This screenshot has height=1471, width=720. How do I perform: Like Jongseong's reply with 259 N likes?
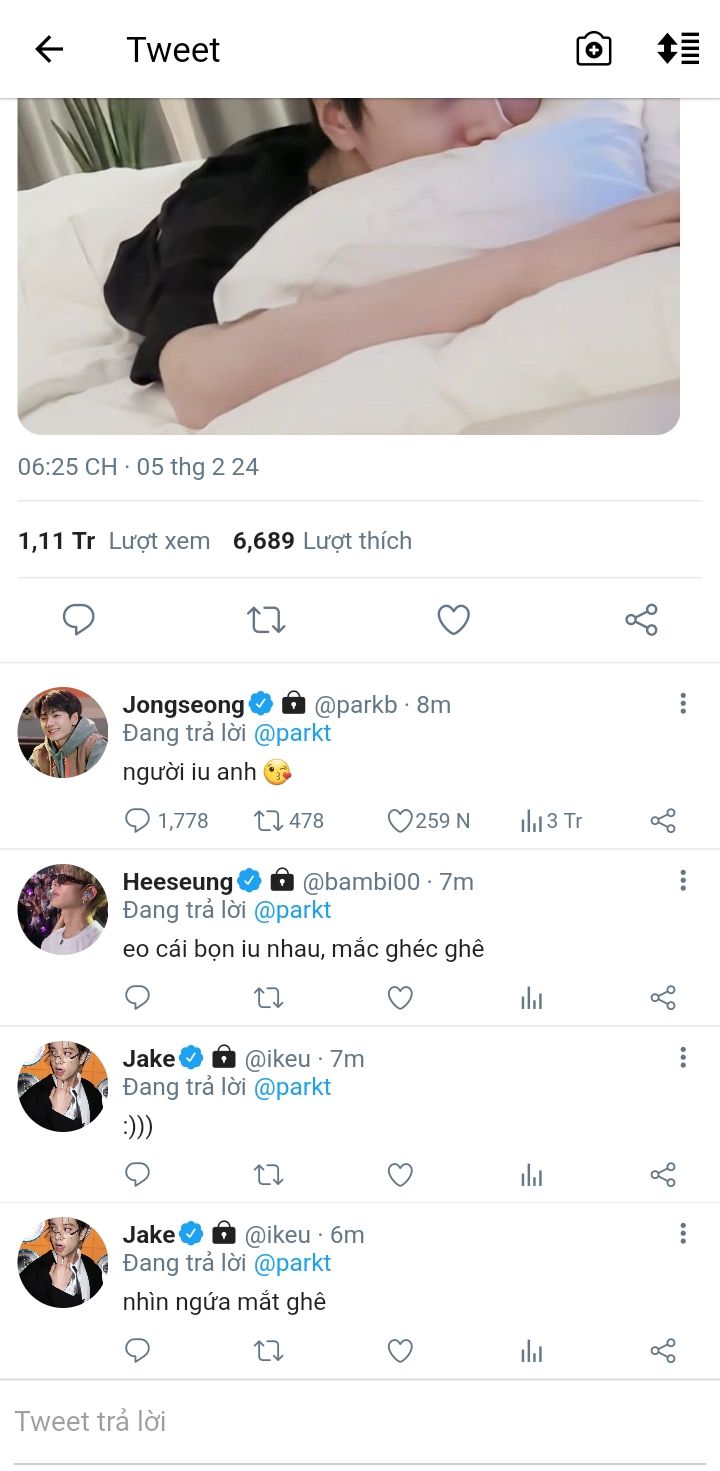tap(400, 821)
